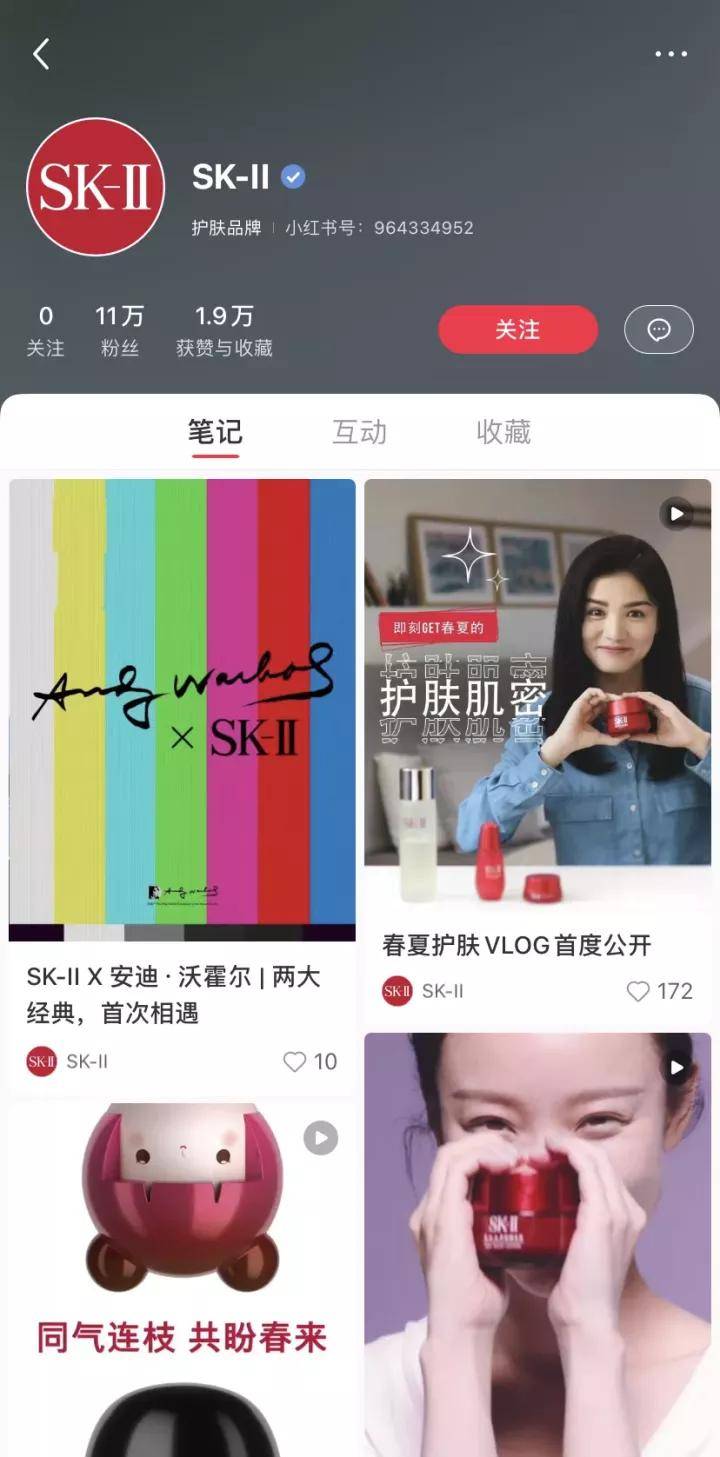View SK-II's 粉丝 followers list

pyautogui.click(x=120, y=330)
